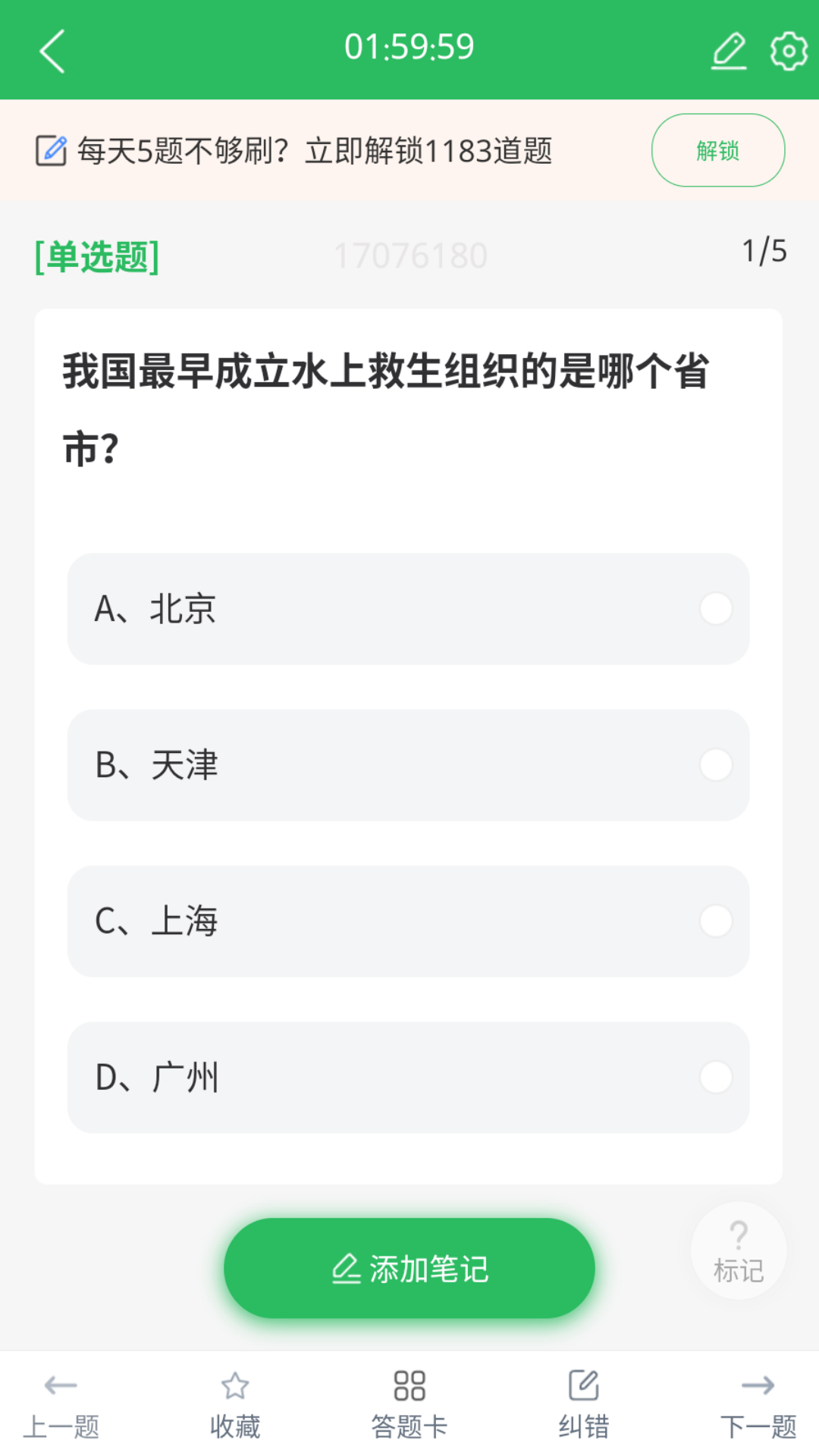The height and width of the screenshot is (1456, 819).
Task: Choose option C、上海
Action: [408, 921]
